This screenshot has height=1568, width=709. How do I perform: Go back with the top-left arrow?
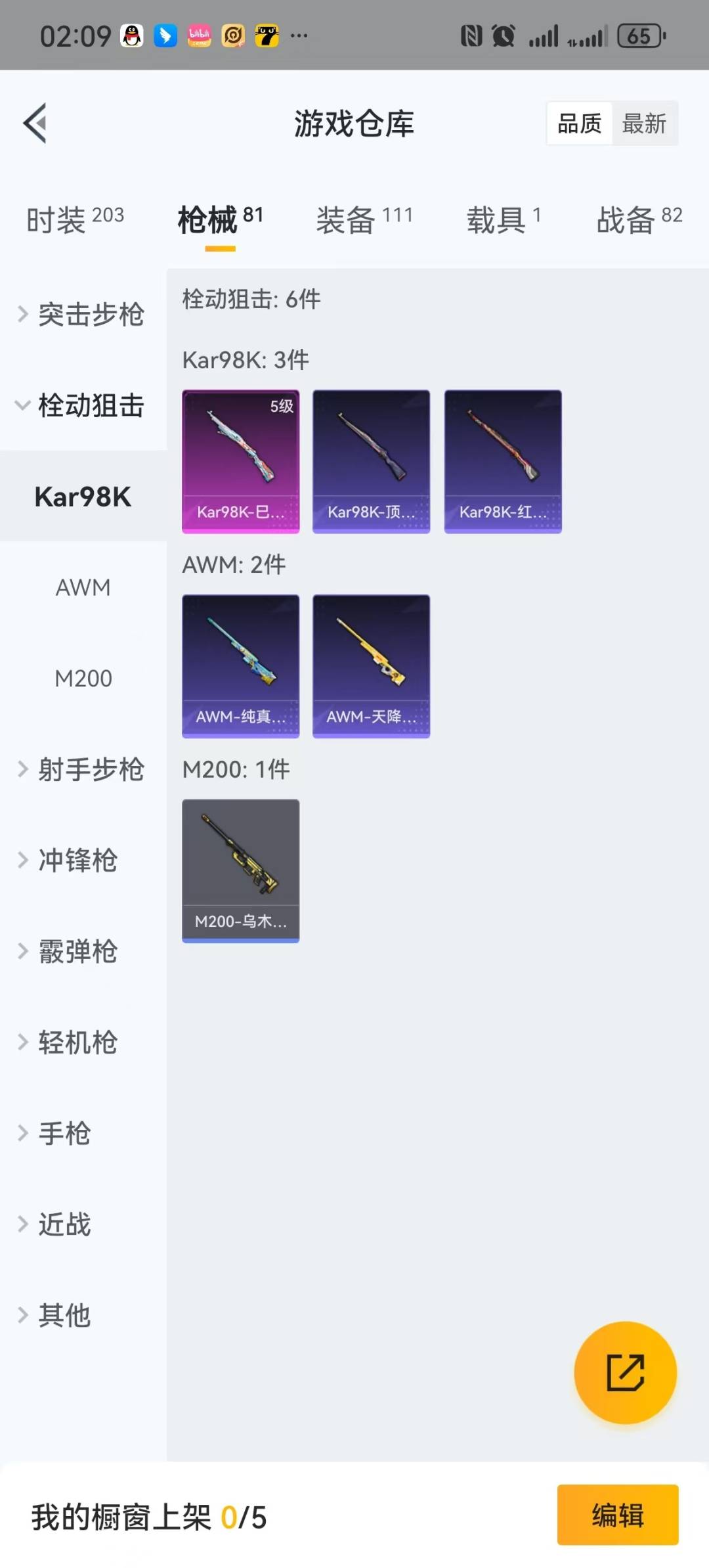35,123
